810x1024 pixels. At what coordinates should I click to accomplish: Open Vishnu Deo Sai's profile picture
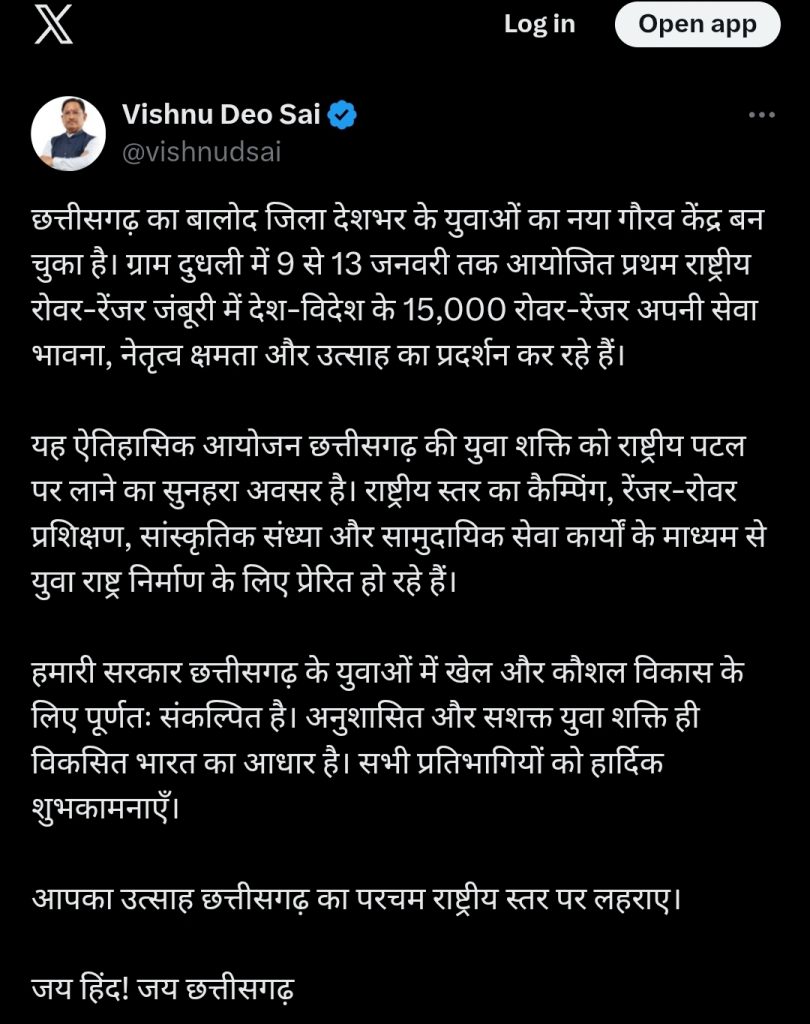click(x=68, y=133)
